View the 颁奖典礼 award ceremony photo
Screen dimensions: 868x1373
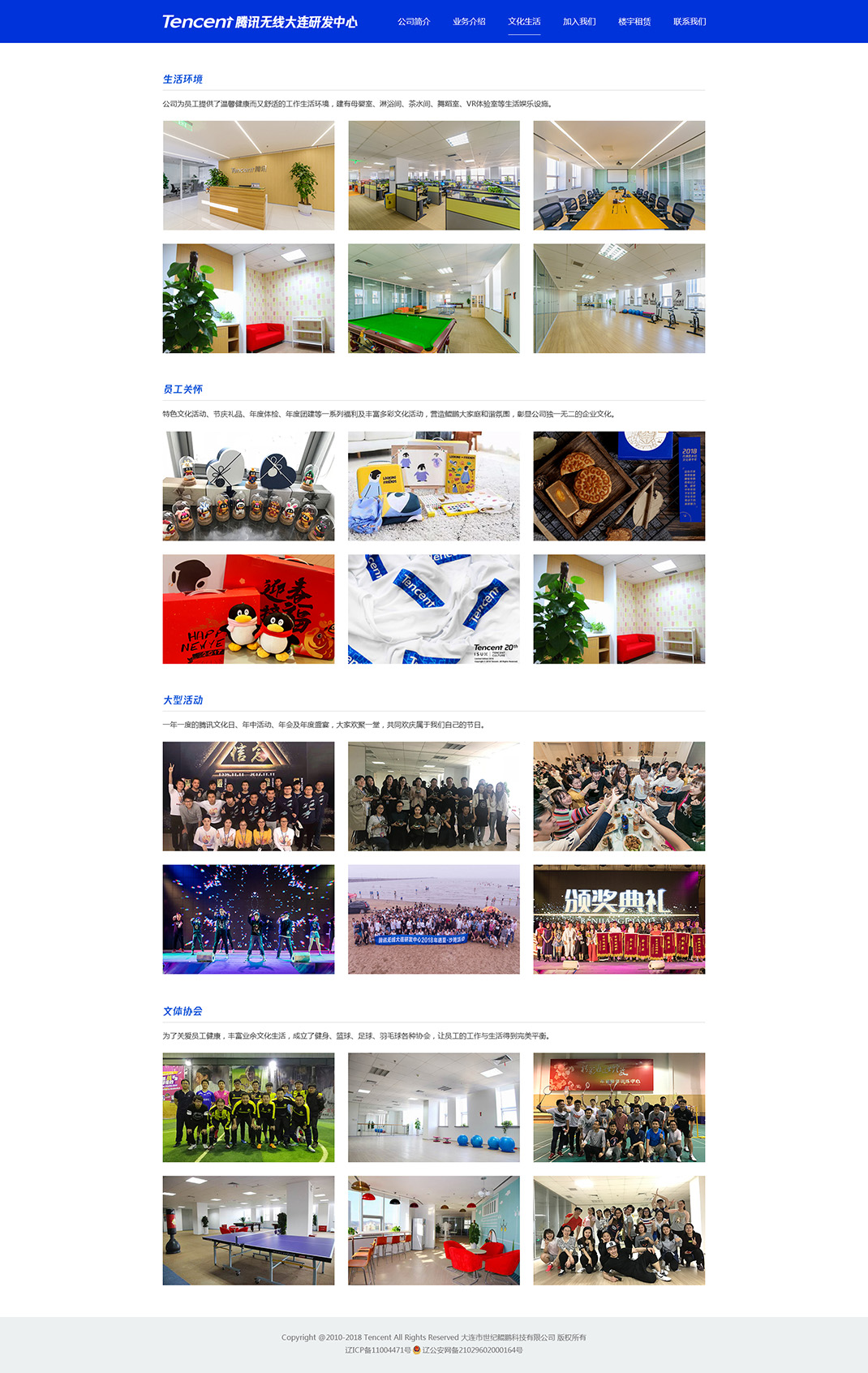point(619,919)
